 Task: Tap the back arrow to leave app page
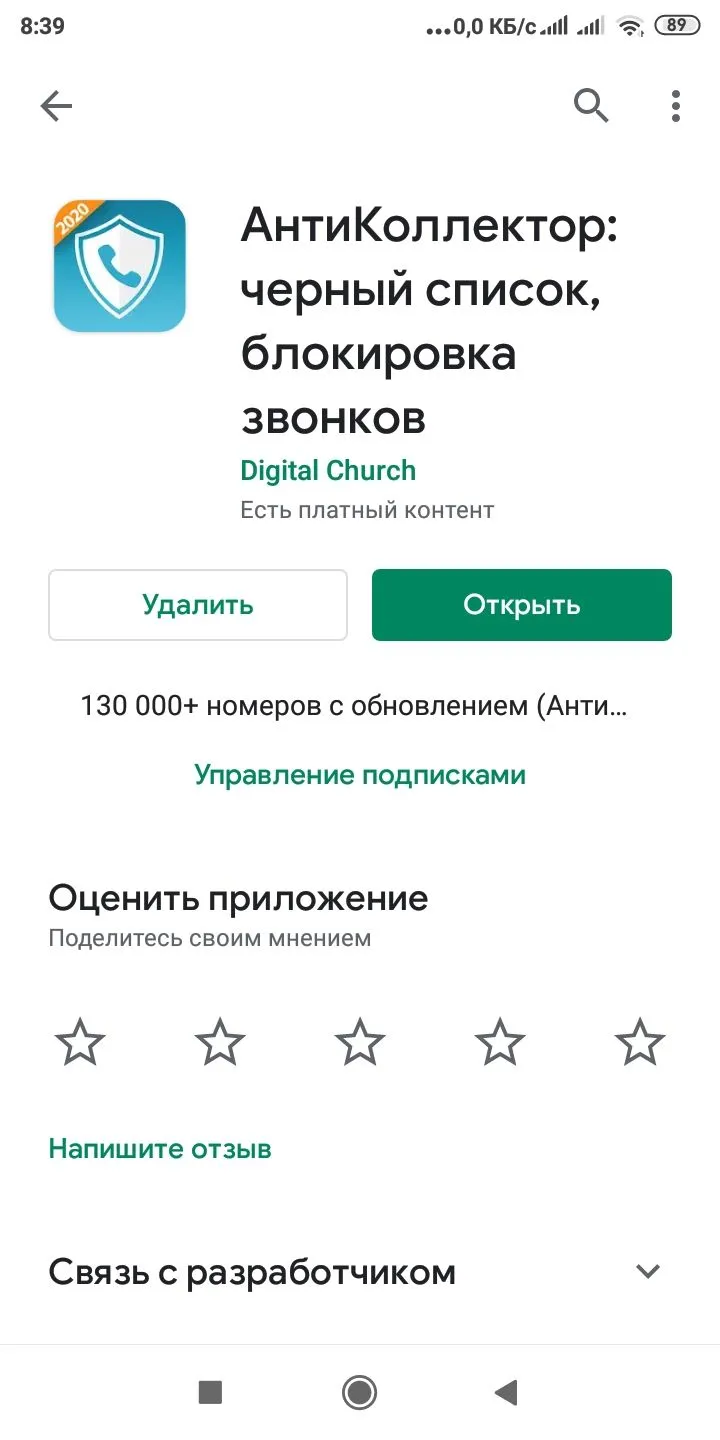click(x=55, y=105)
